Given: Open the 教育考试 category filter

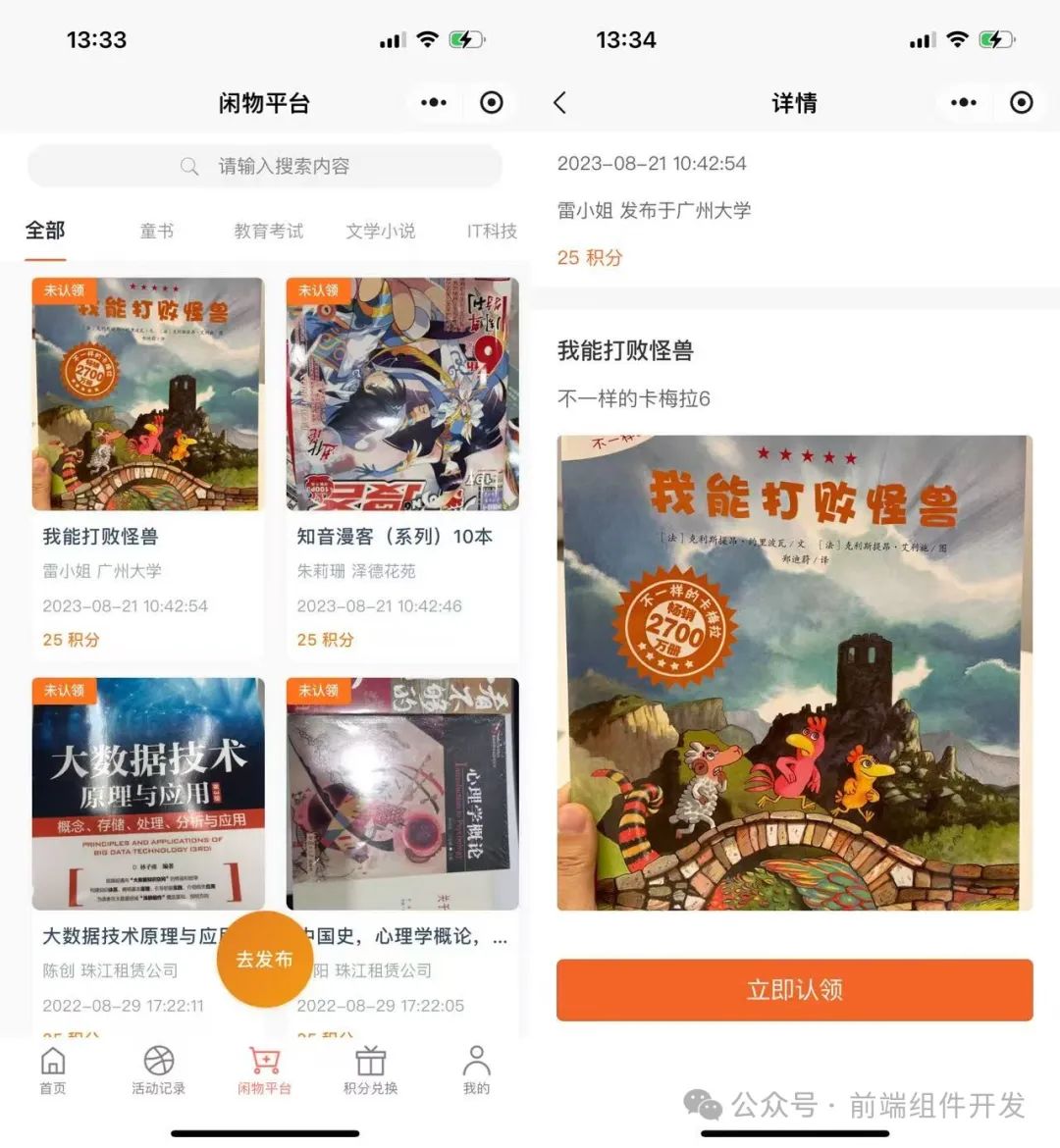Looking at the screenshot, I should click(268, 231).
